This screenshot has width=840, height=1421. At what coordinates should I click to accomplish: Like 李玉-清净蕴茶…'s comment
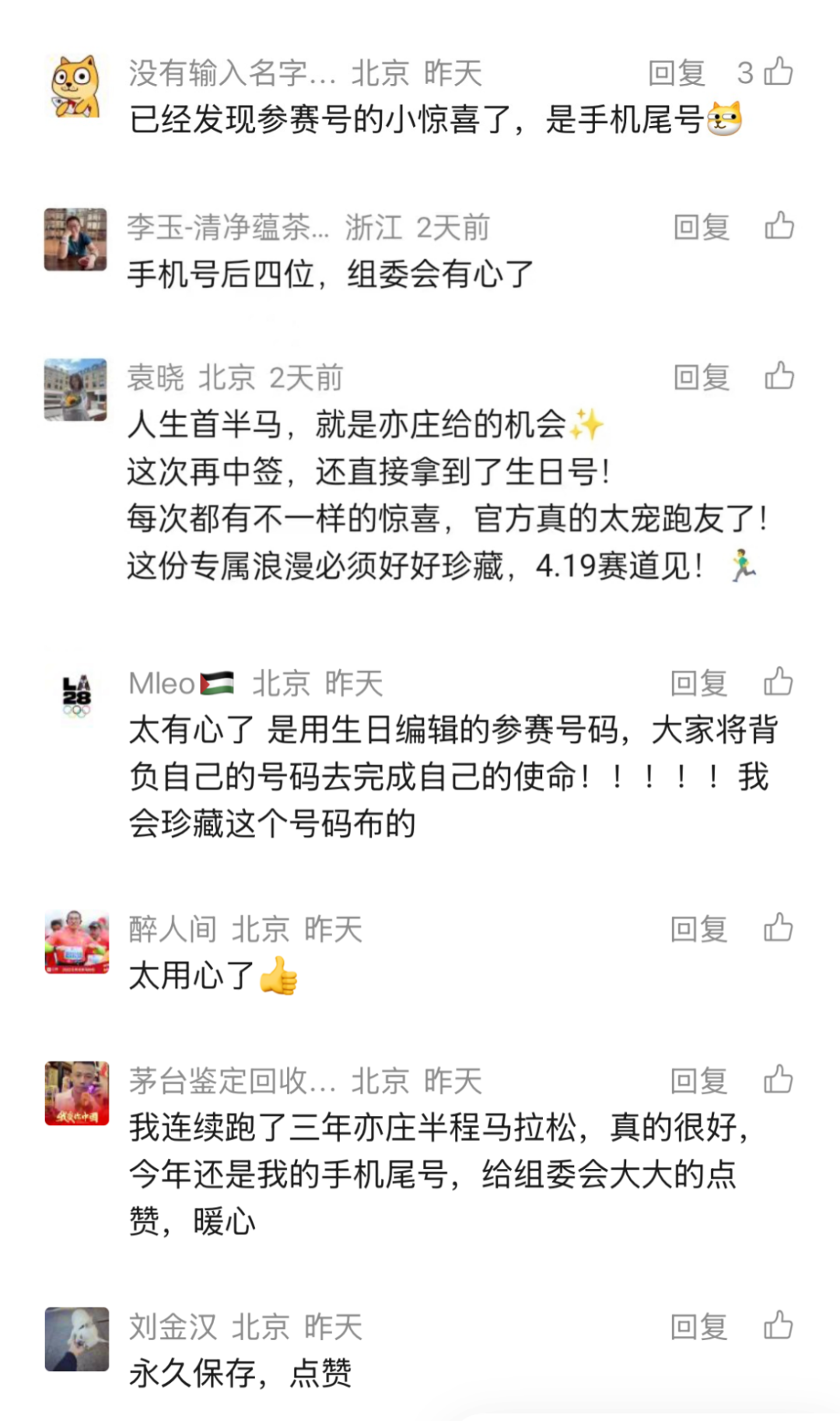pos(779,226)
